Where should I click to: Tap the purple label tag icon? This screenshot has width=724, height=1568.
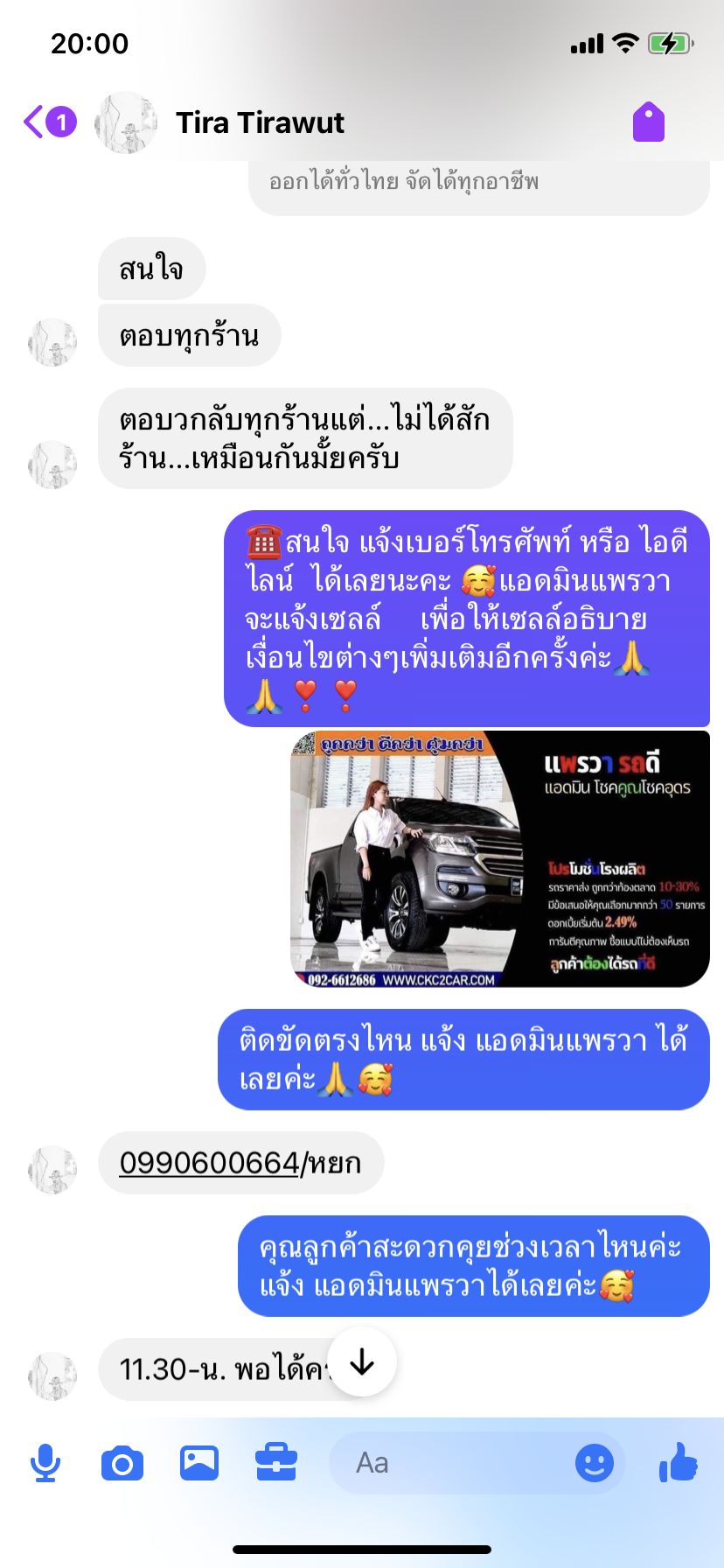(x=649, y=122)
